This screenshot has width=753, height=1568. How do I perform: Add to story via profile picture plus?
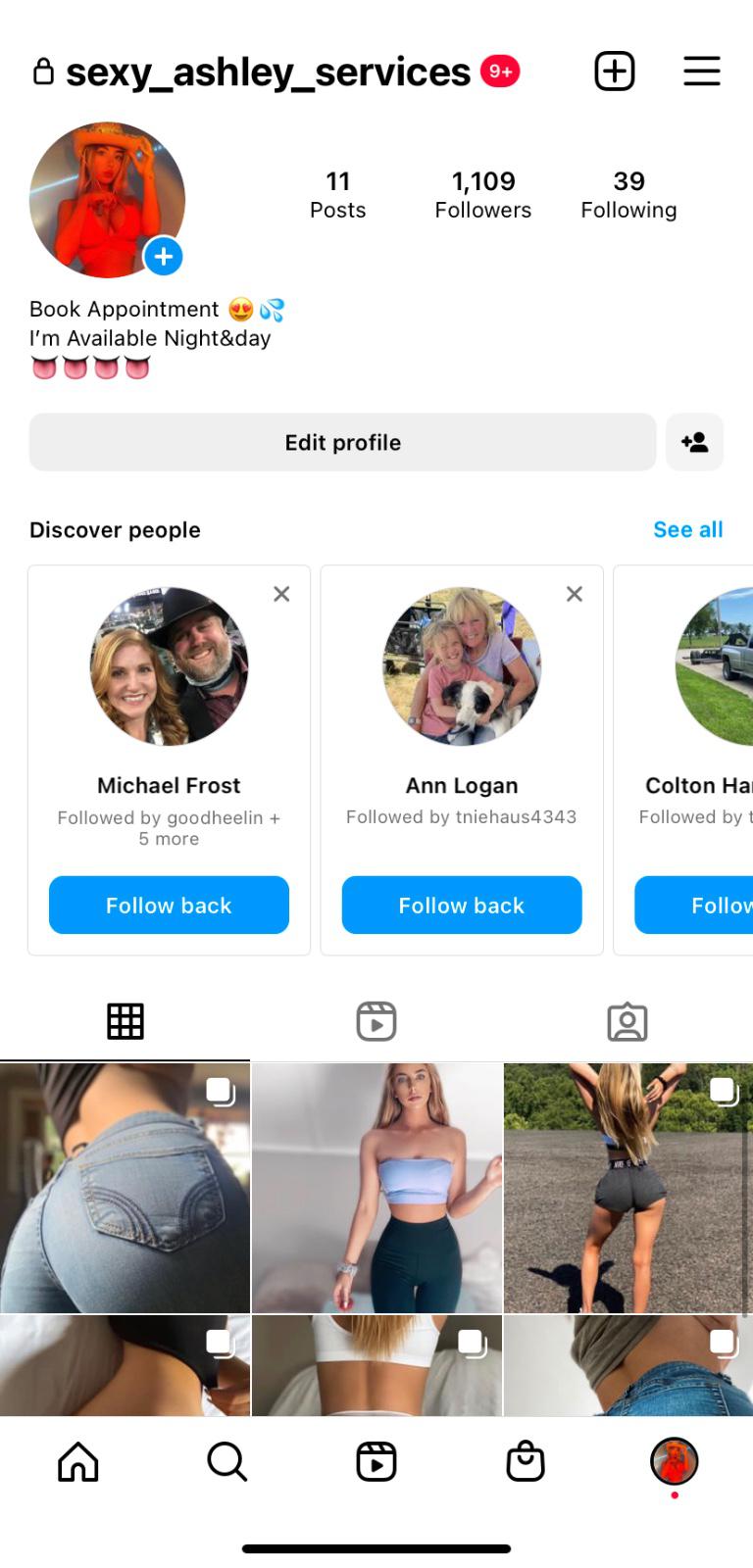164,257
